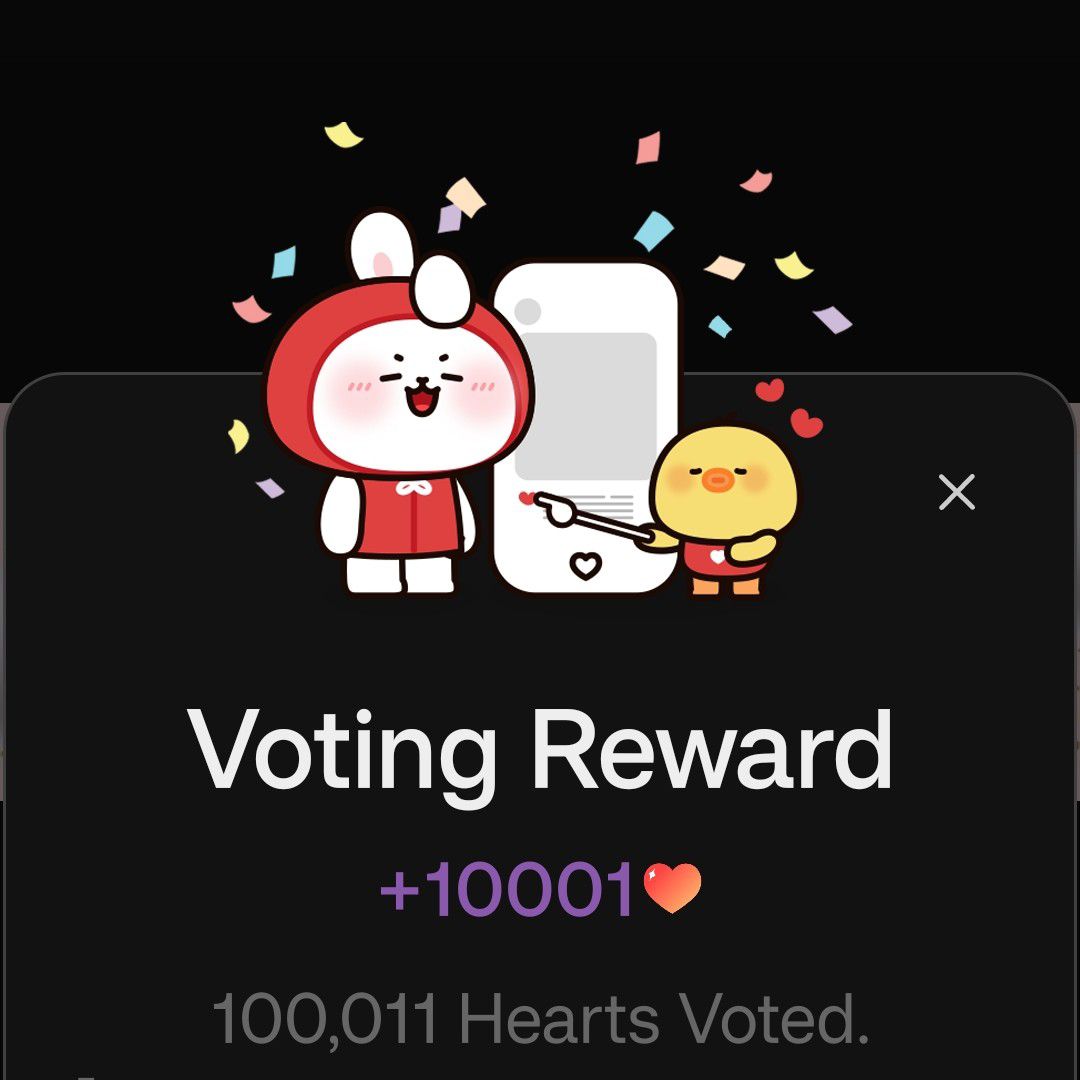Close the Voting Reward popup
The height and width of the screenshot is (1080, 1080).
tap(957, 492)
